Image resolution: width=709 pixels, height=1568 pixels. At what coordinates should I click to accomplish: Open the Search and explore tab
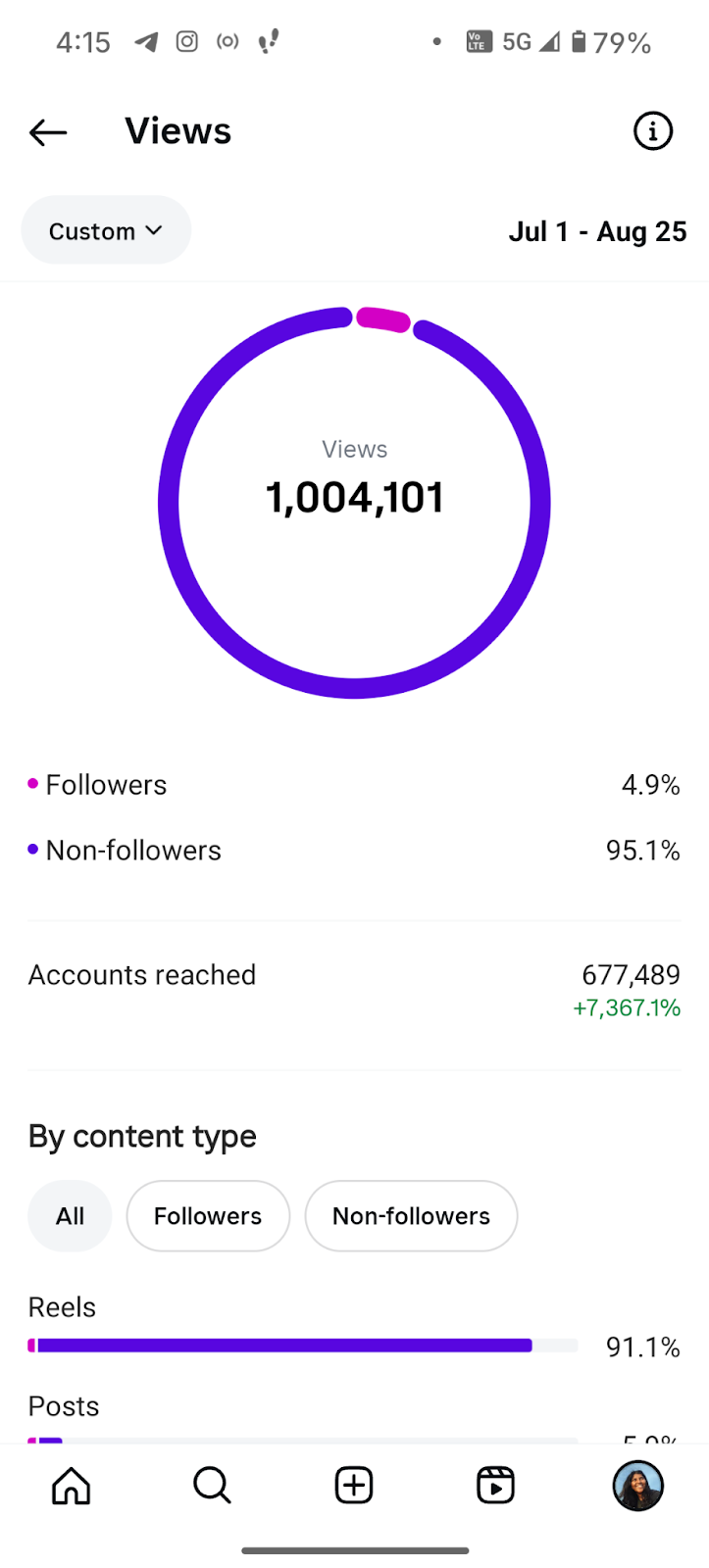click(x=212, y=1486)
